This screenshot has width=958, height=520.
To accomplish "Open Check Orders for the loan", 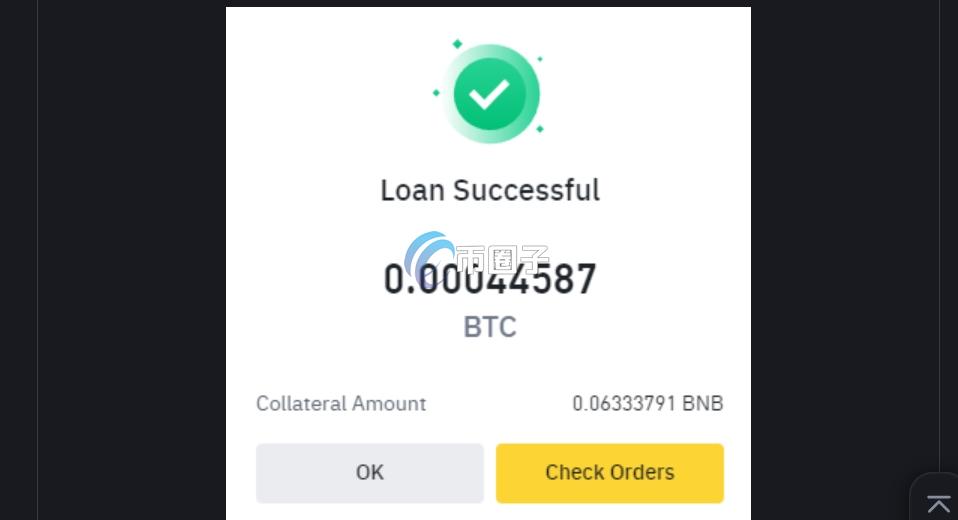I will [609, 473].
